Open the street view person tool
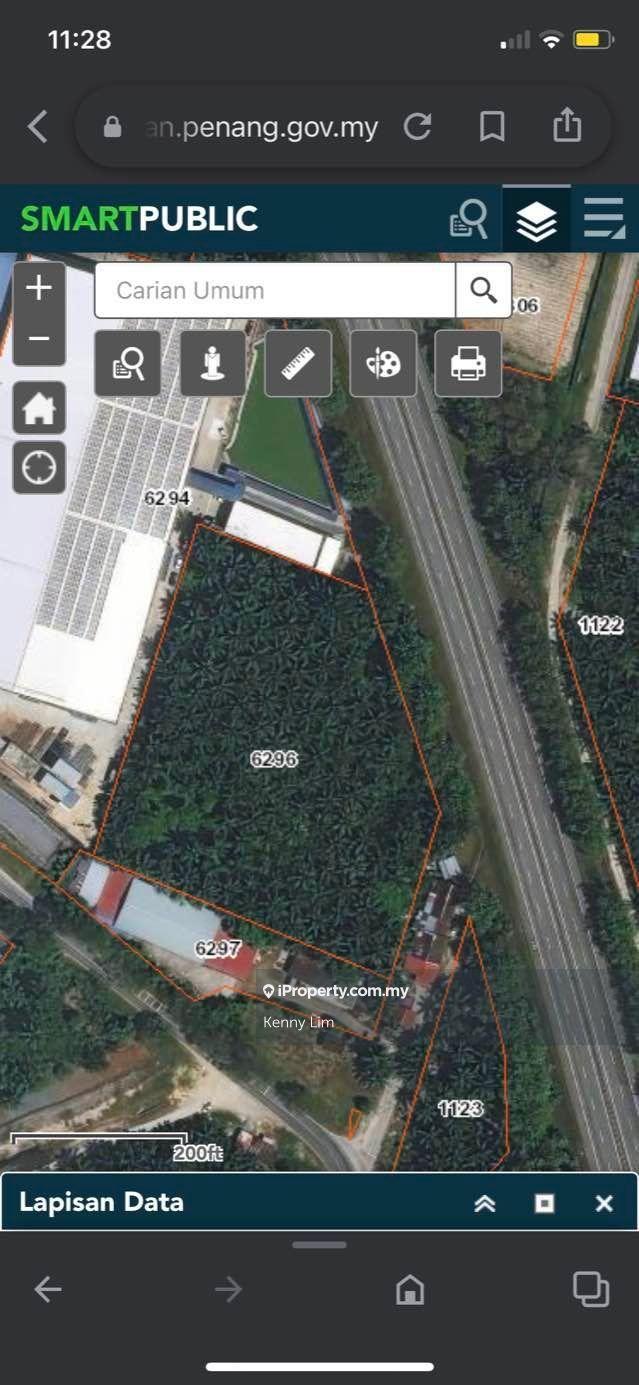This screenshot has width=639, height=1385. (x=212, y=364)
